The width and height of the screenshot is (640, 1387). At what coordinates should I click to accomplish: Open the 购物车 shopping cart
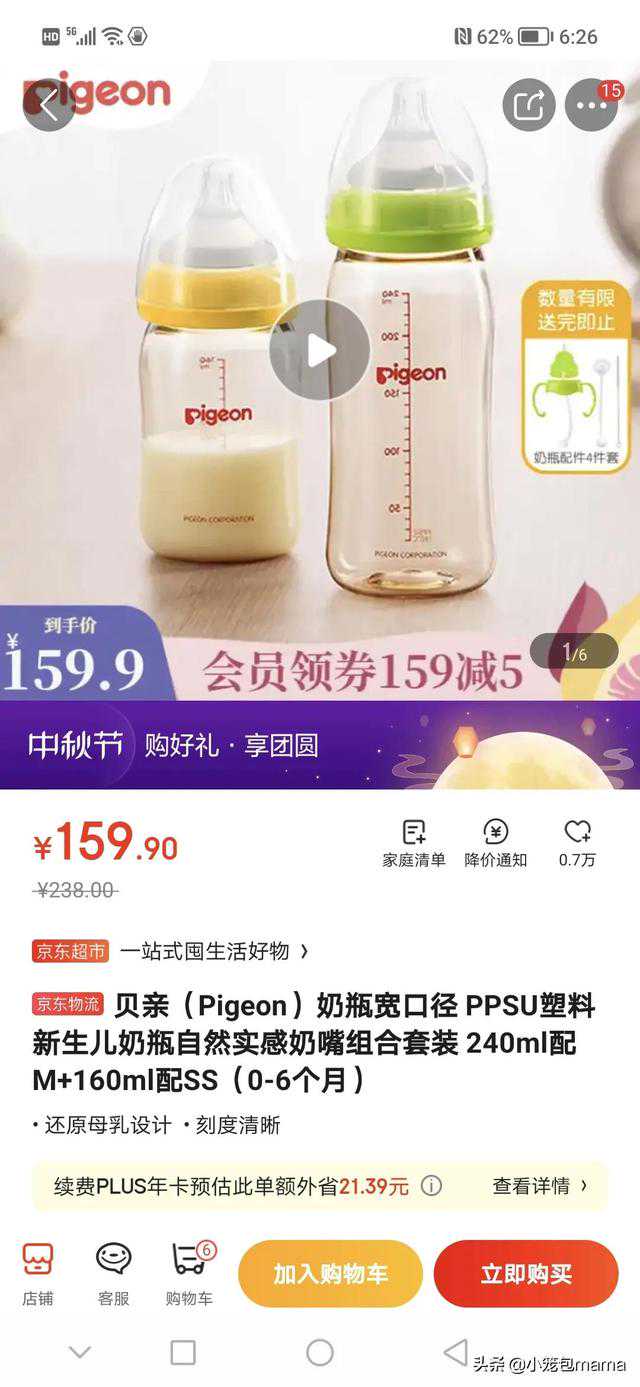point(189,1273)
